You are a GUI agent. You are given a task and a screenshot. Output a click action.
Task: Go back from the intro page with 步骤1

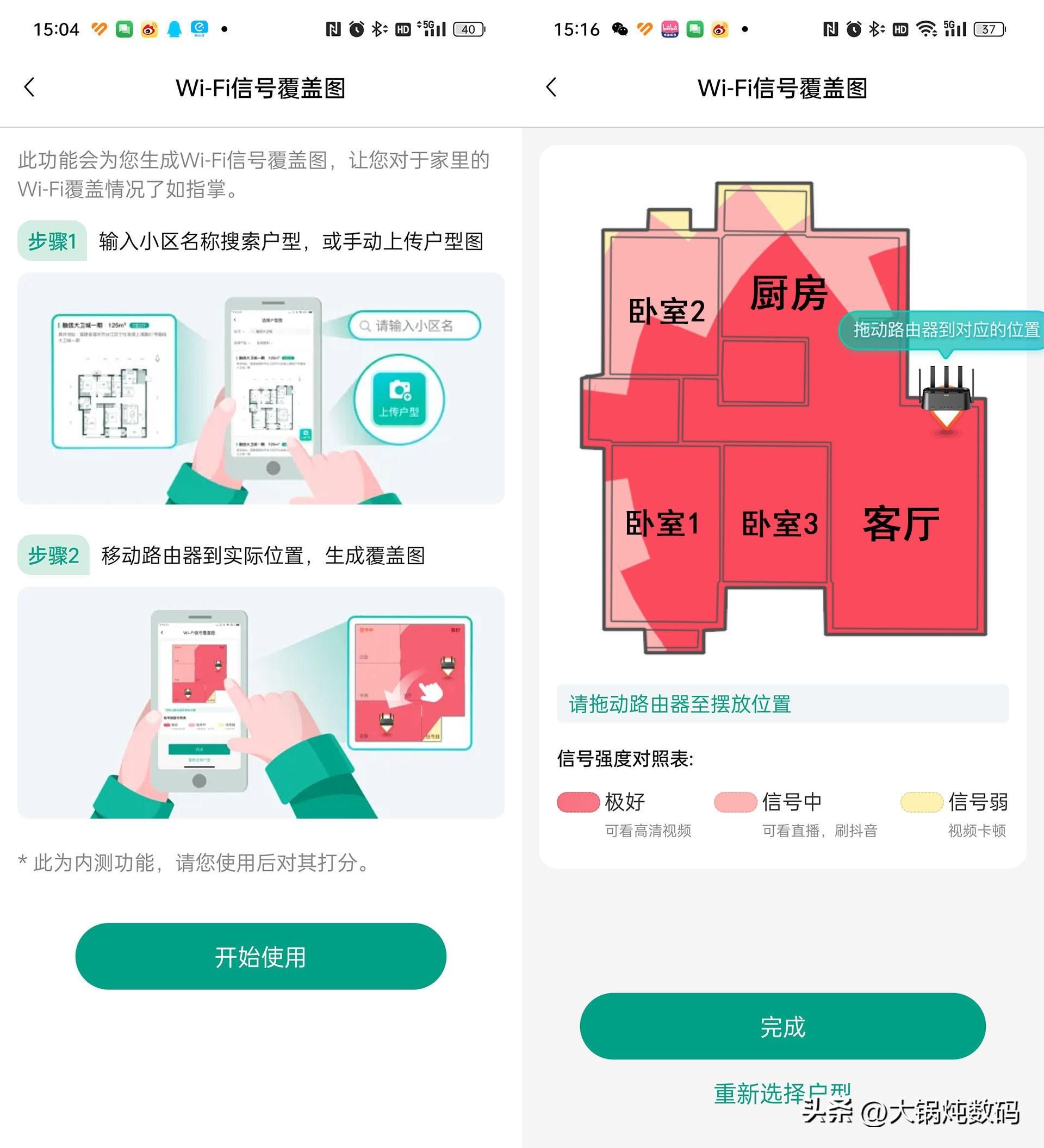pyautogui.click(x=29, y=88)
